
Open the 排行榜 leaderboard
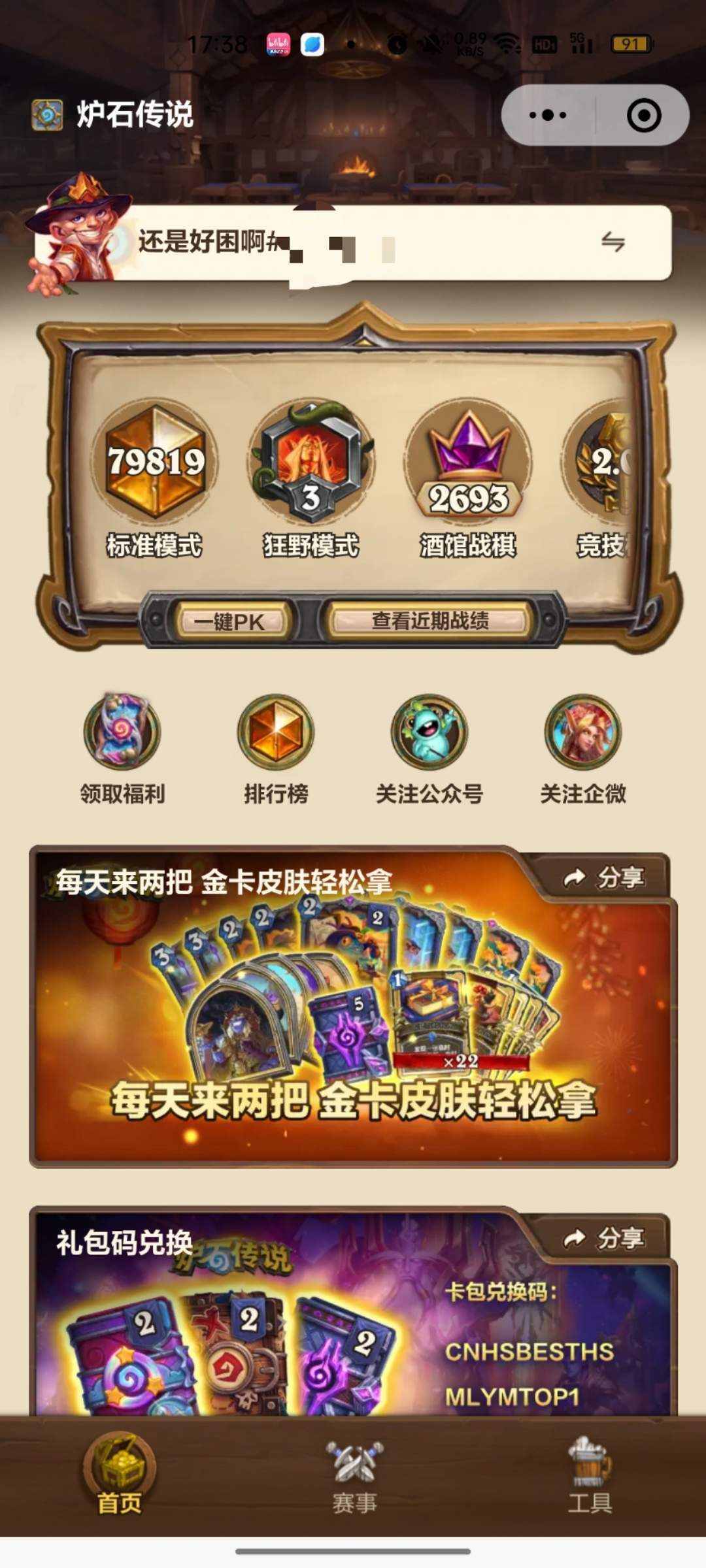point(276,748)
